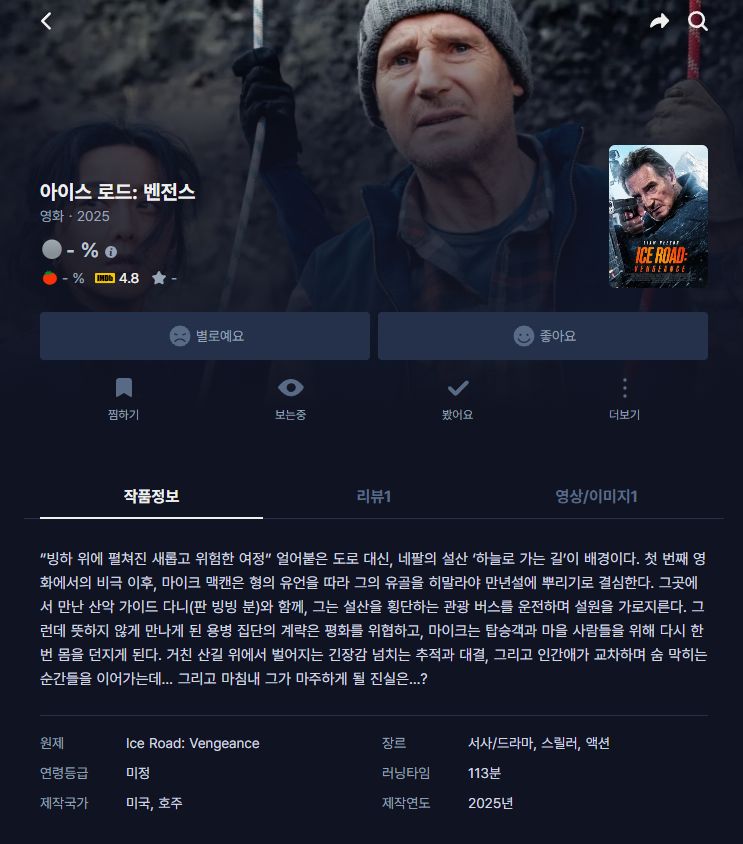Screen dimensions: 743x844
Task: Tap the 별로예요 dislike button
Action: pyautogui.click(x=205, y=336)
